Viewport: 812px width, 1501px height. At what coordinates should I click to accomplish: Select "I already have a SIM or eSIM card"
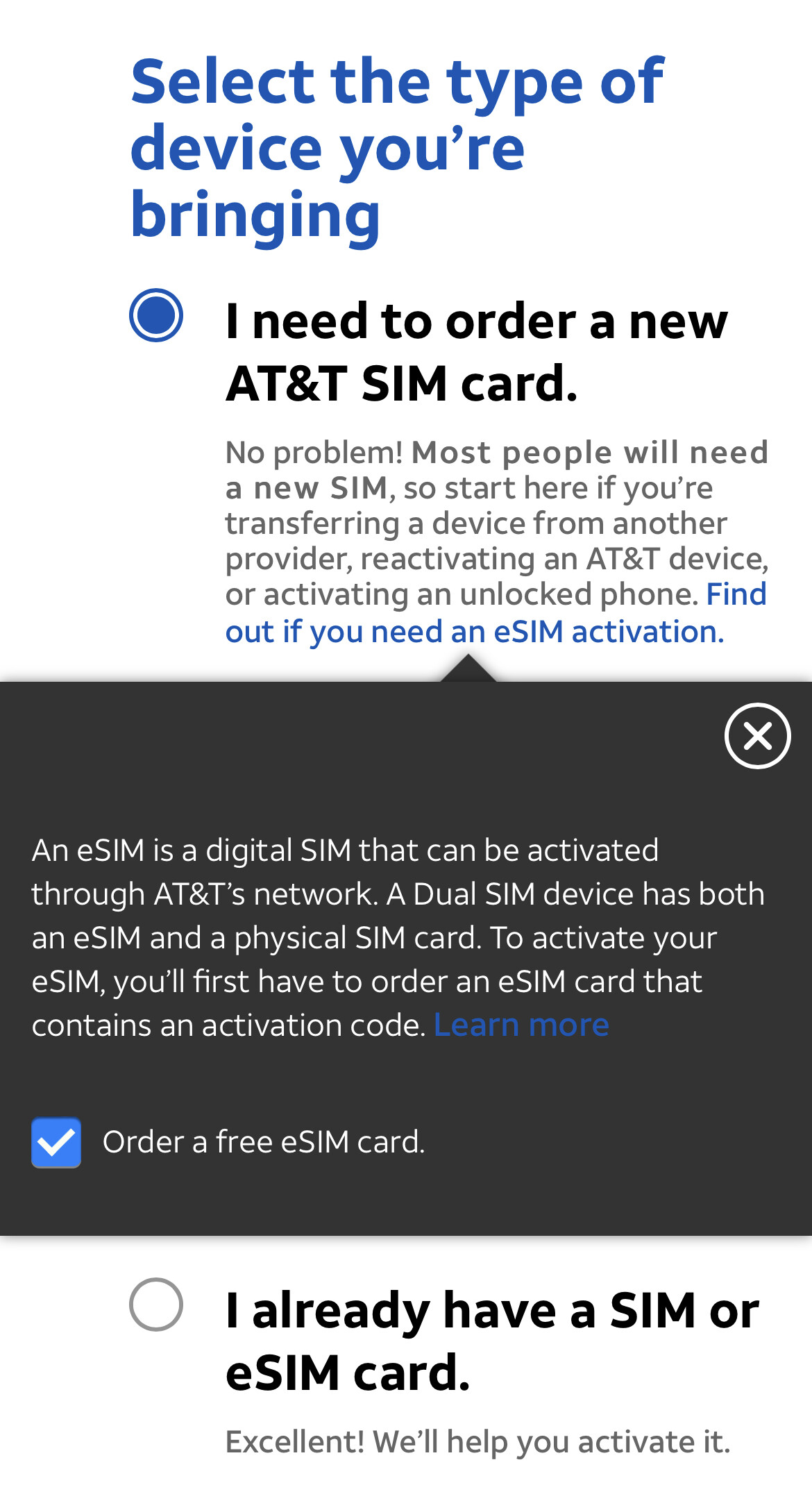[x=156, y=1305]
